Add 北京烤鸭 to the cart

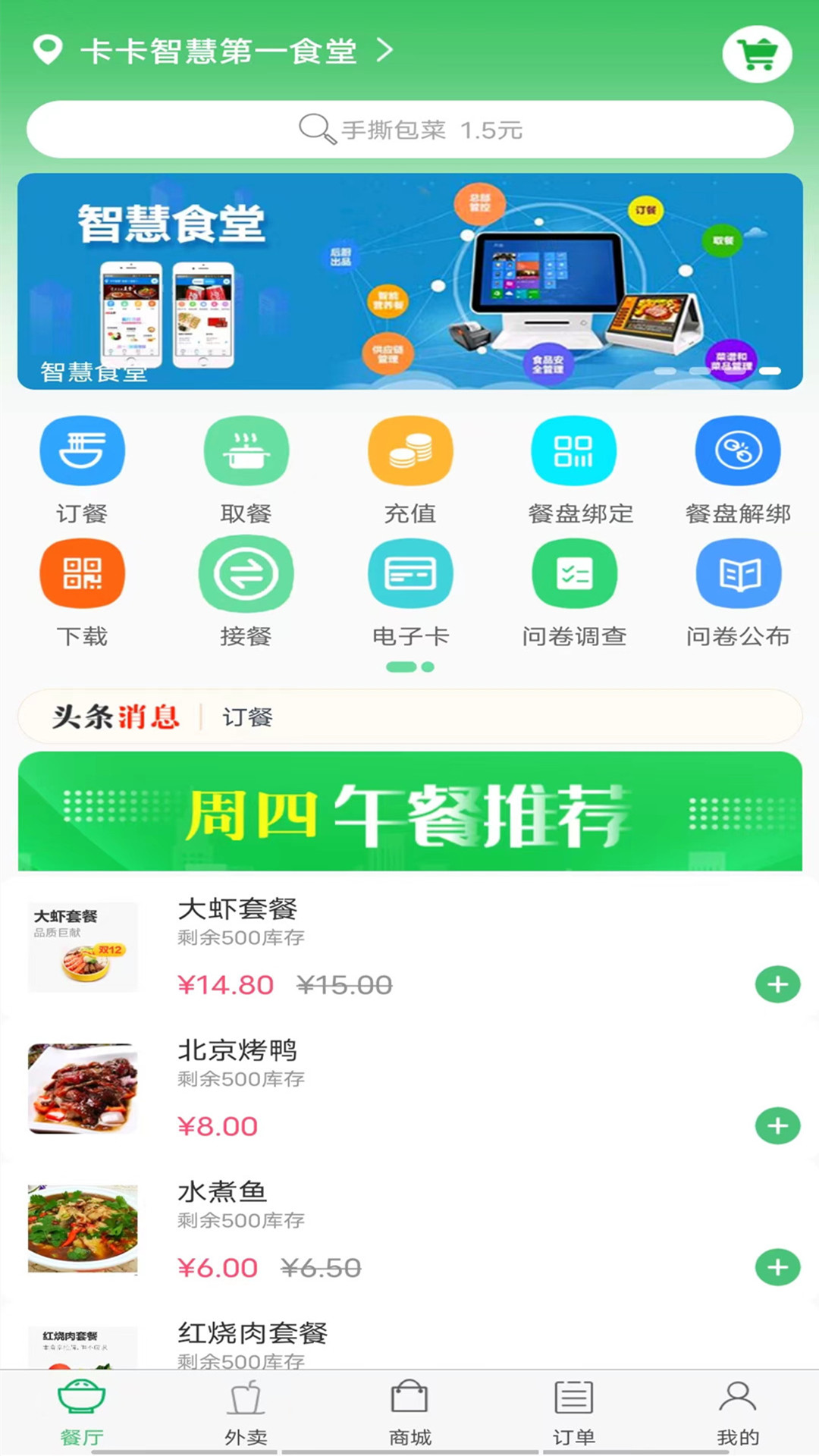(x=777, y=1126)
